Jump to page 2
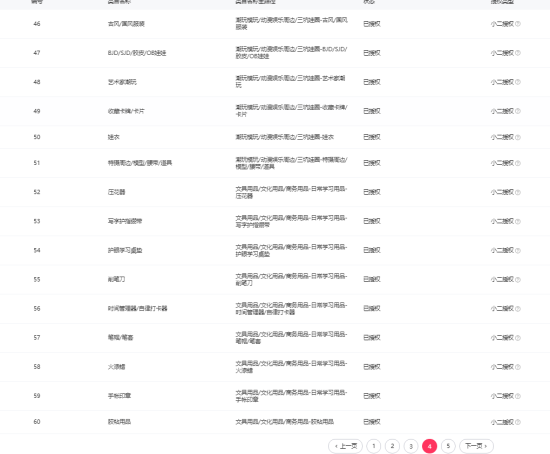 (393, 446)
